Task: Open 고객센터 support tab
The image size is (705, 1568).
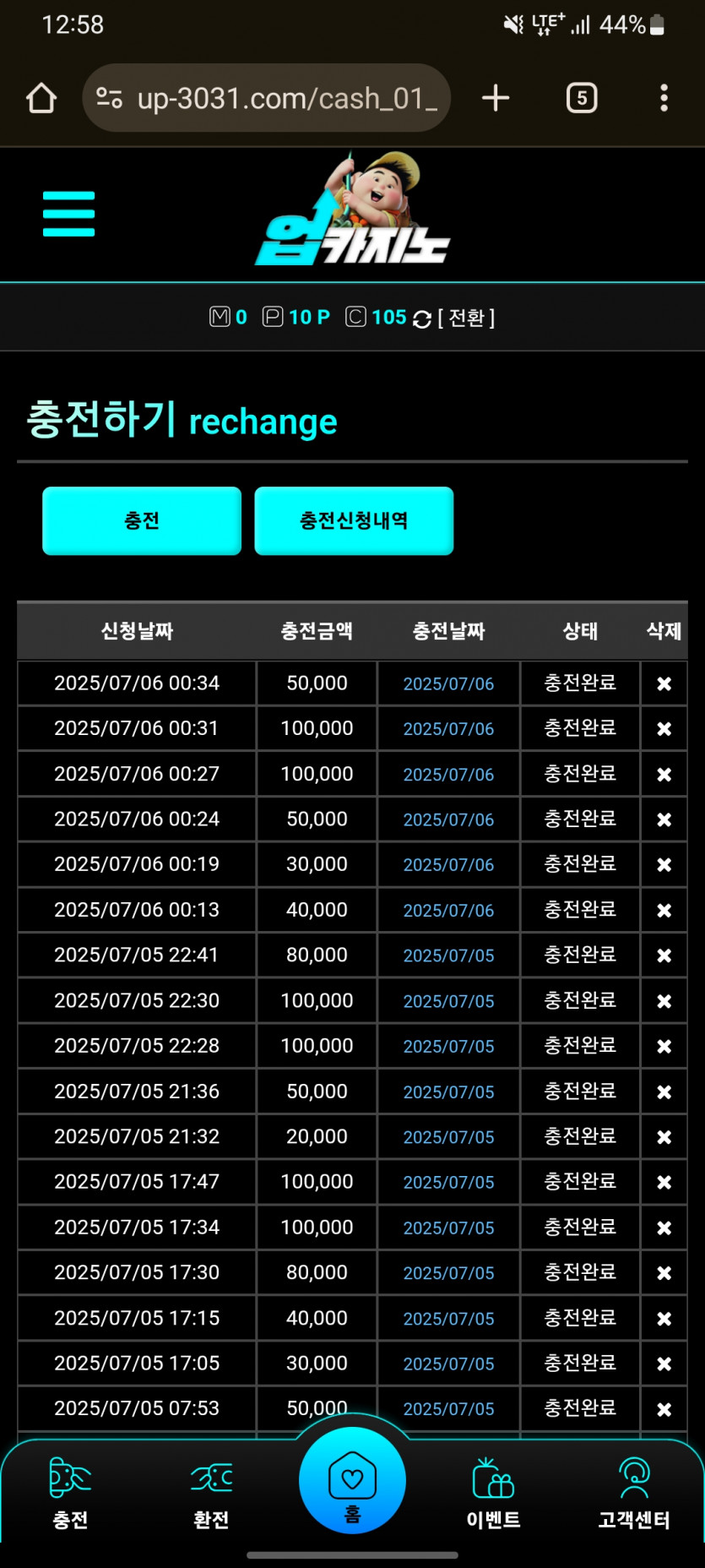Action: tap(634, 1493)
